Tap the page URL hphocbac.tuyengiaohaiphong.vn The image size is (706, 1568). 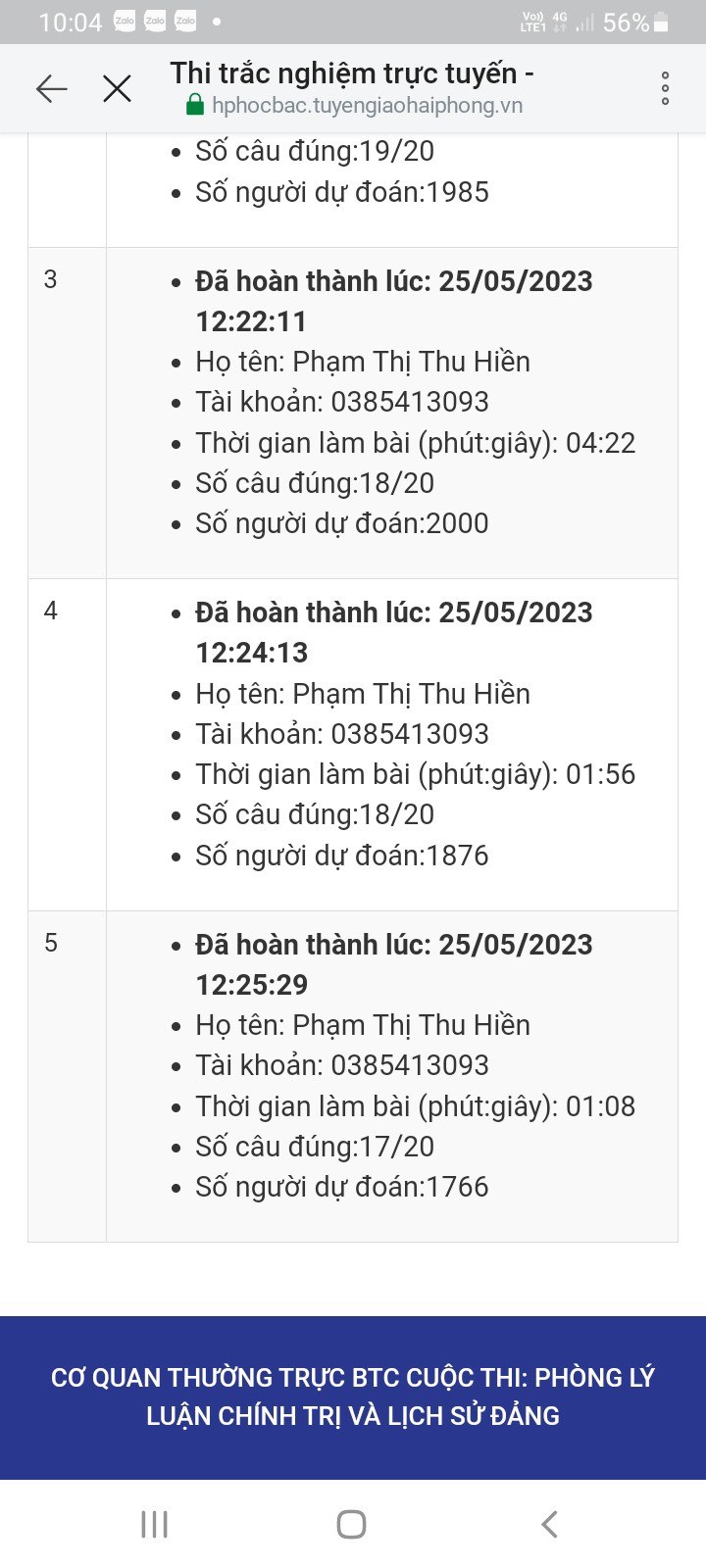[x=367, y=106]
